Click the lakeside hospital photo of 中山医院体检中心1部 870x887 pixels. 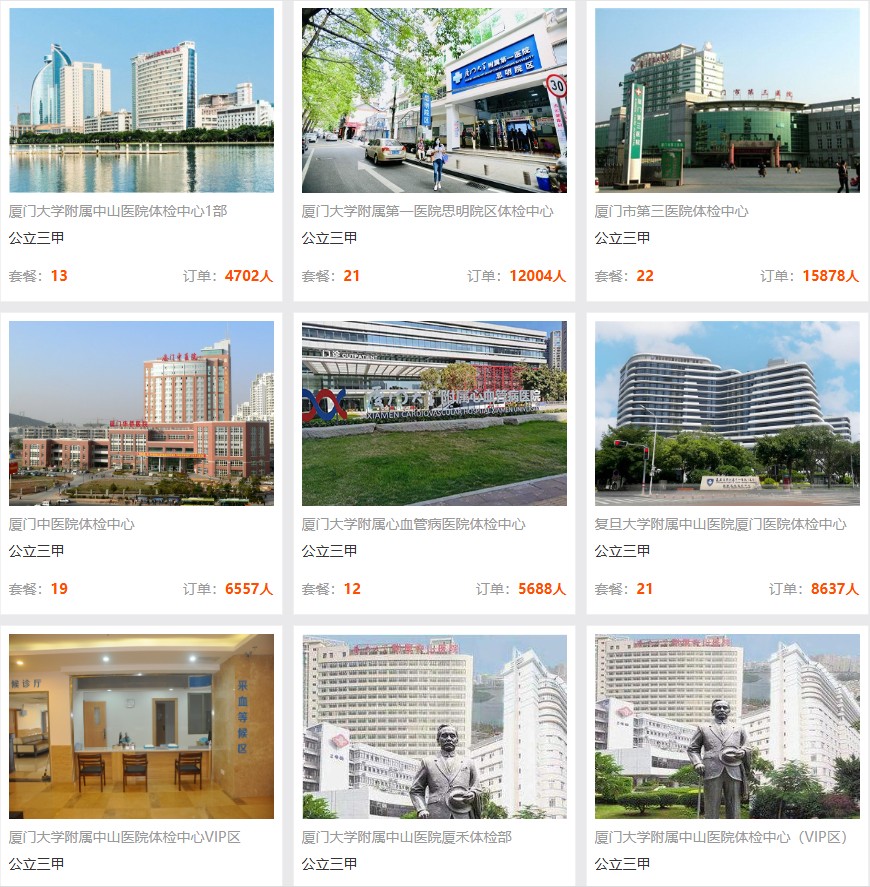pos(140,99)
